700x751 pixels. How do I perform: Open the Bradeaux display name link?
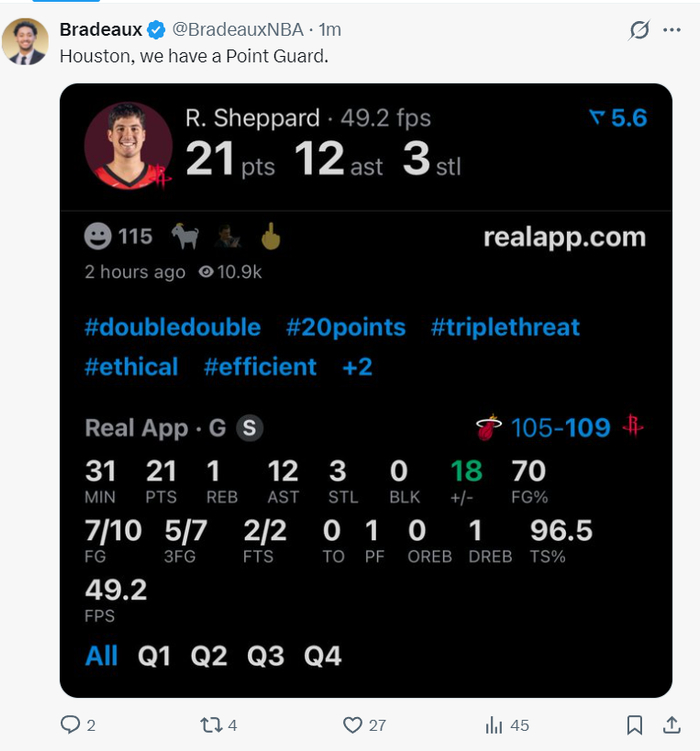coord(101,30)
